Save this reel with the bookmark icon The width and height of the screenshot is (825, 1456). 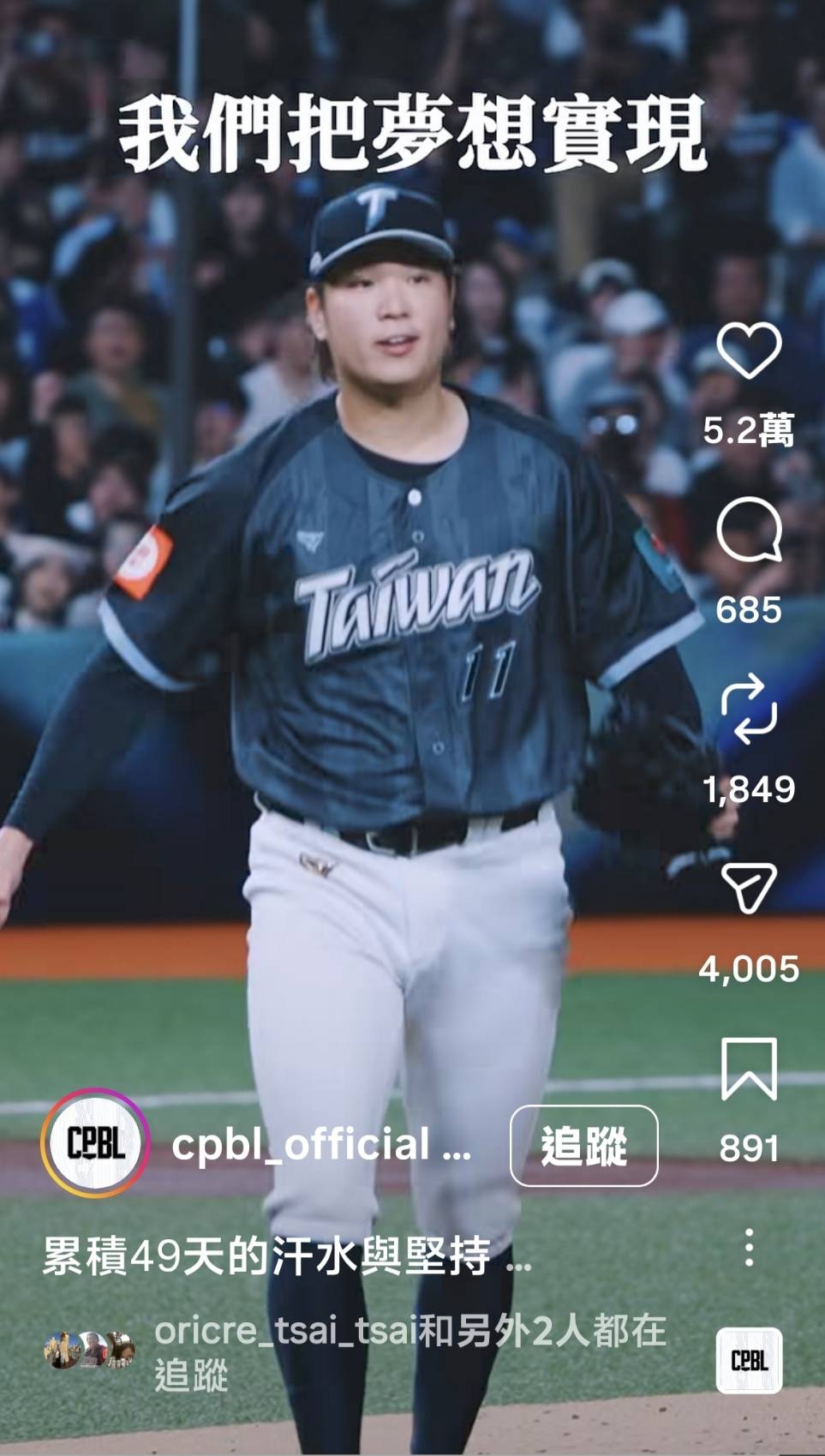coord(749,1069)
